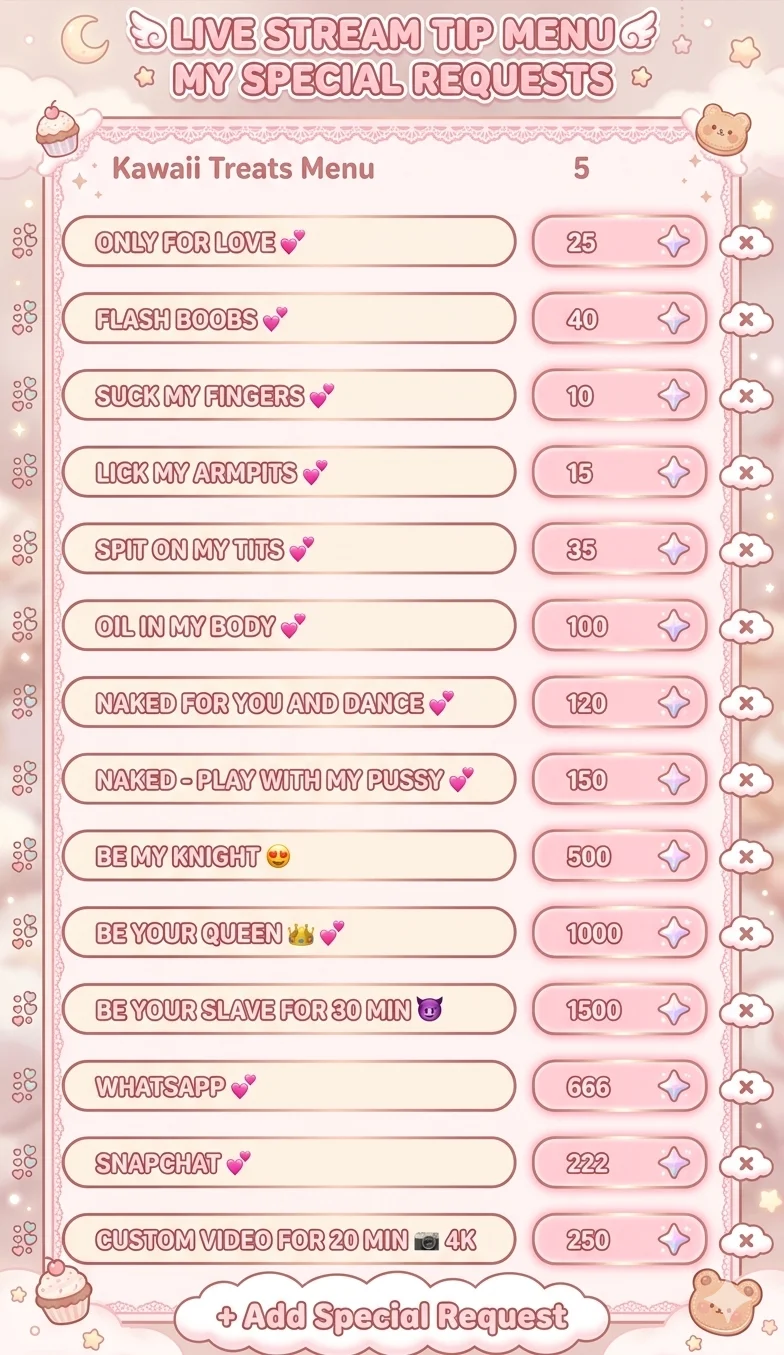This screenshot has width=784, height=1355.
Task: Edit the 1000 price for BE YOUR QUEEN
Action: (594, 933)
